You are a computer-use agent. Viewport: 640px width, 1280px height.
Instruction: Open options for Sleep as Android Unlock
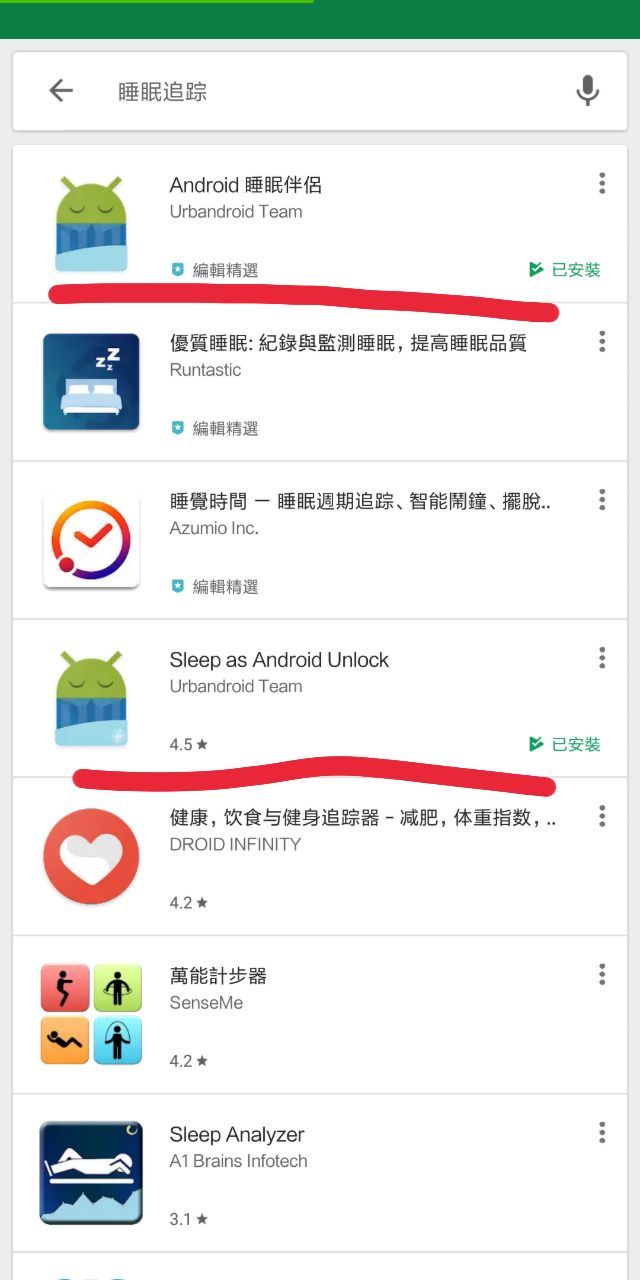tap(602, 657)
